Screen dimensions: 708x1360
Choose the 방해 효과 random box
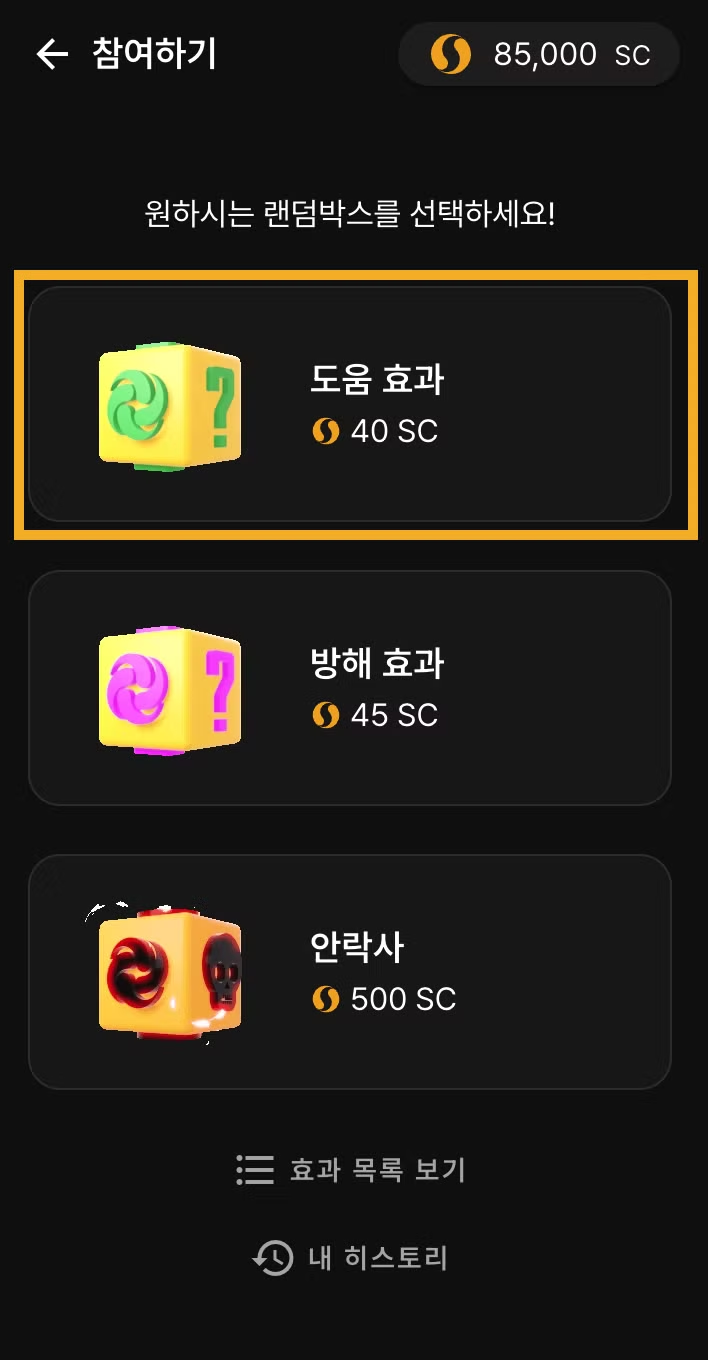pyautogui.click(x=350, y=688)
